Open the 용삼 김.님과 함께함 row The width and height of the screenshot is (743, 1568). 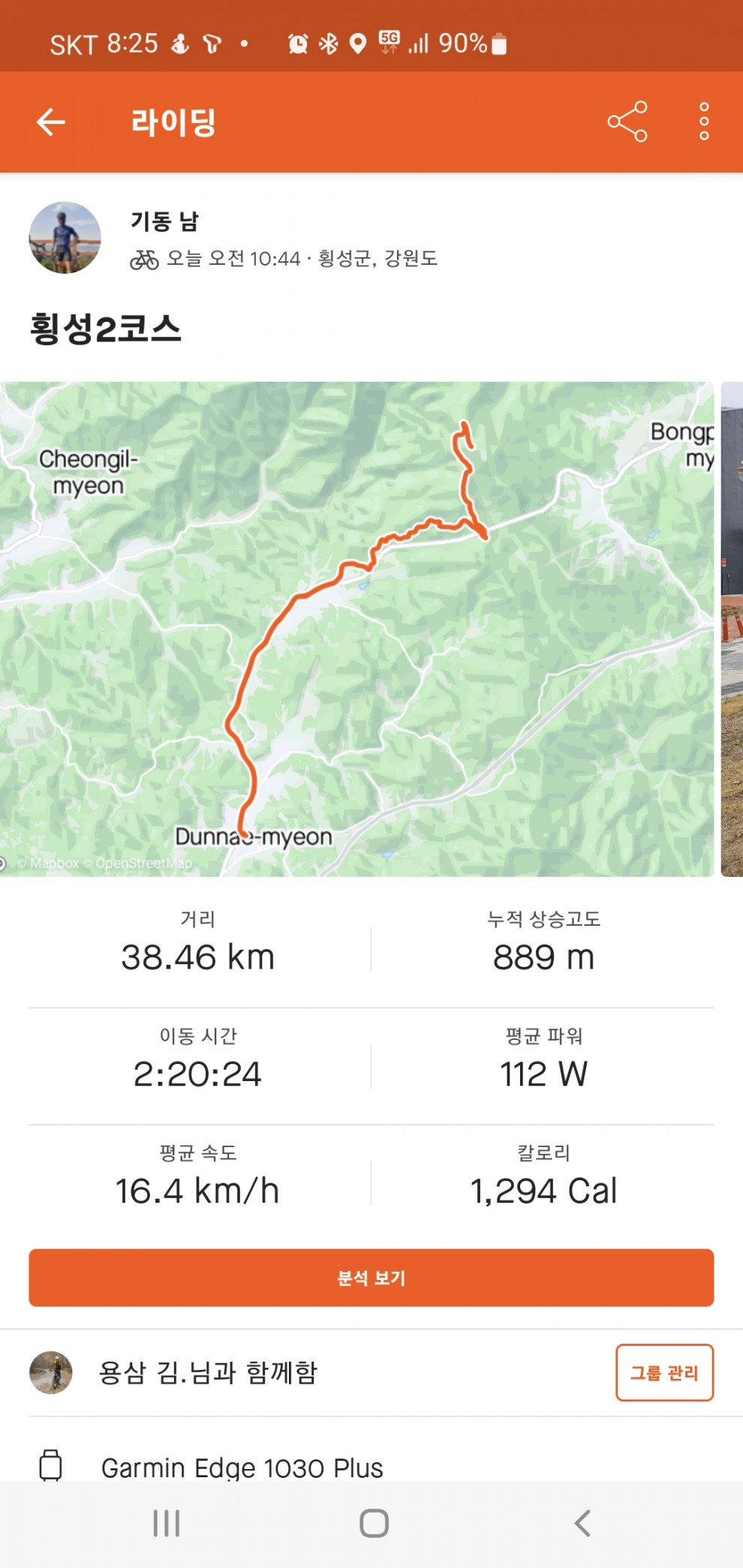209,1372
